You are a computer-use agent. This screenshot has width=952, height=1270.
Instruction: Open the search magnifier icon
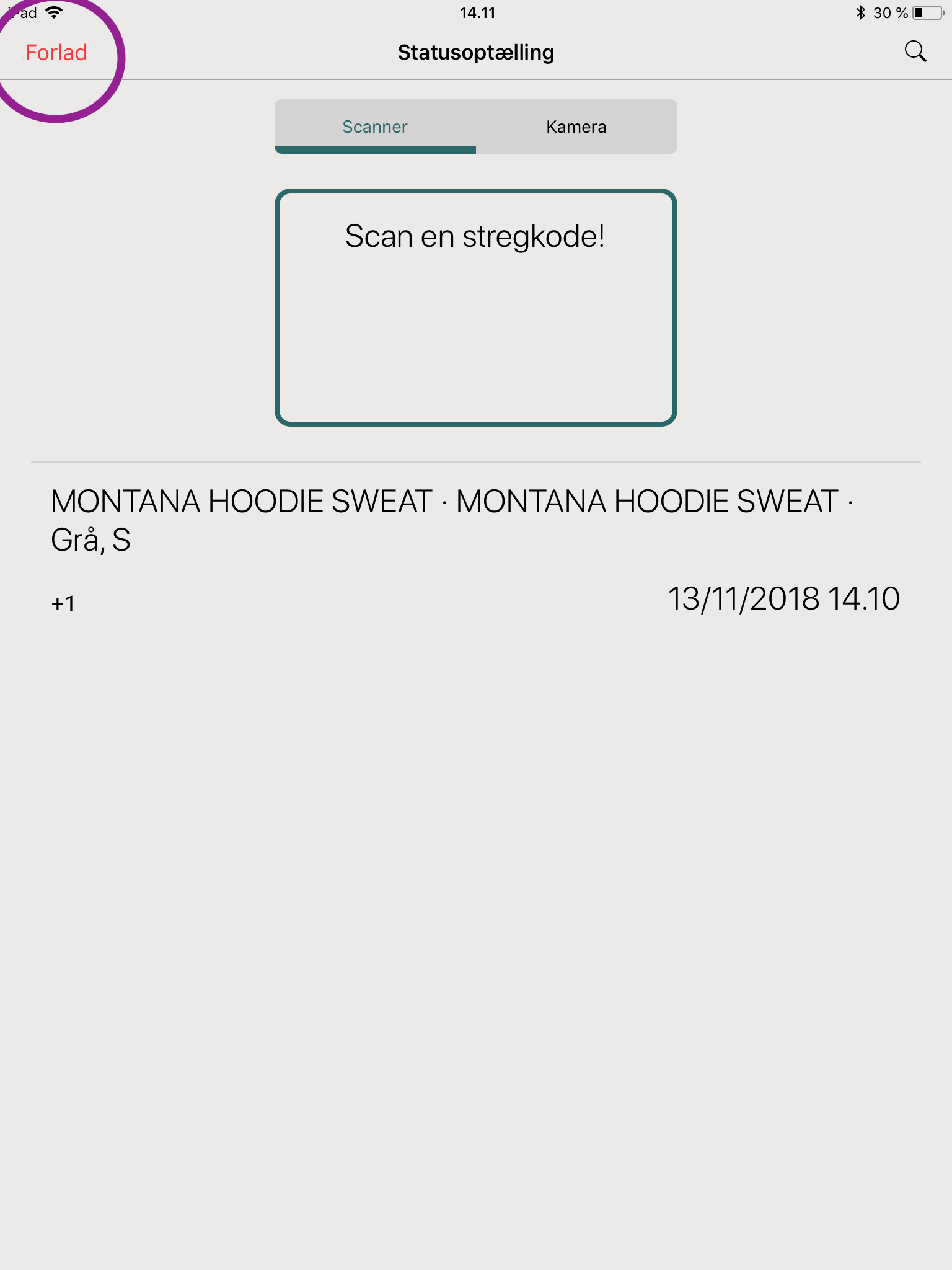click(x=915, y=52)
